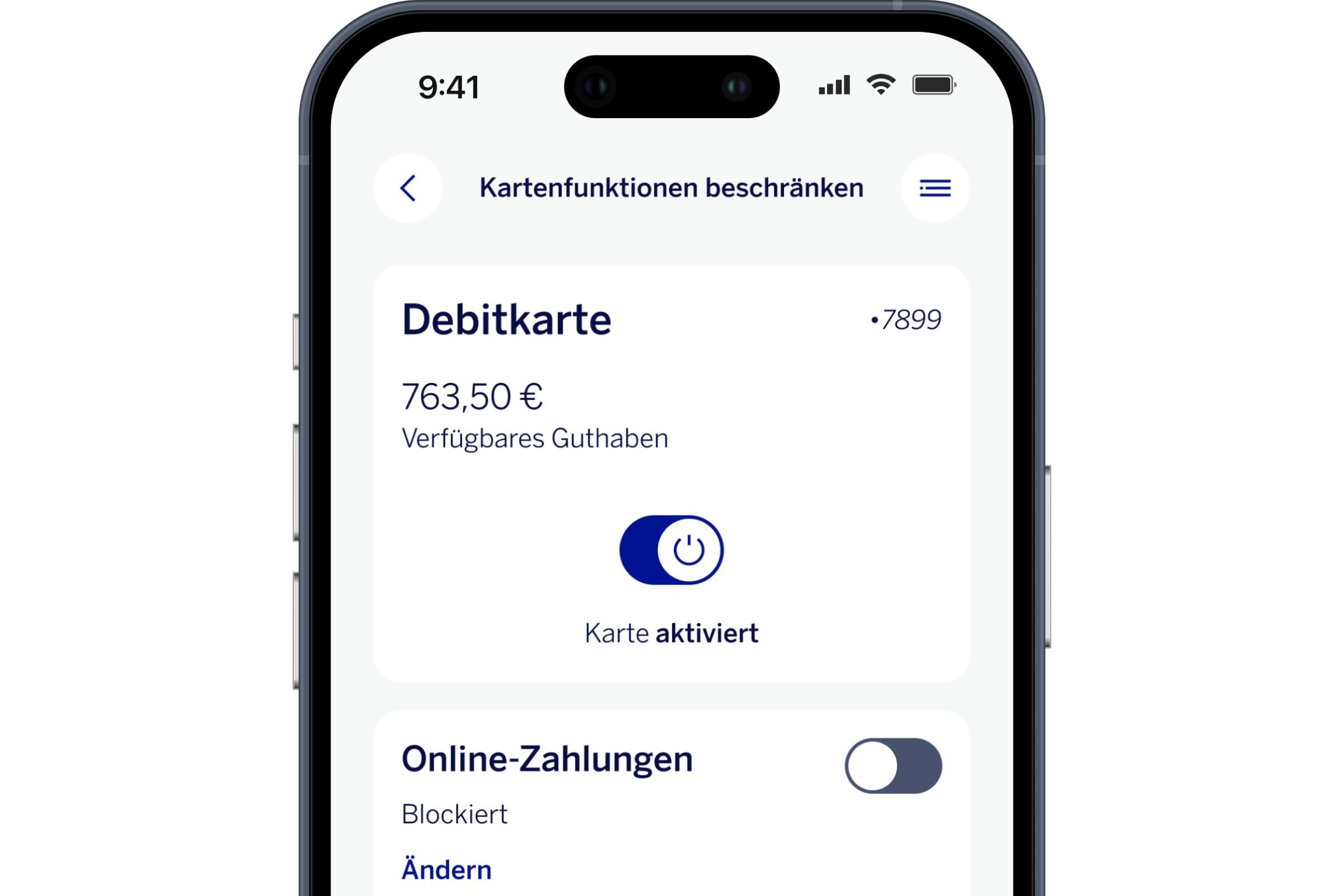The width and height of the screenshot is (1344, 896).
Task: Go back using the arrow icon
Action: (x=408, y=188)
